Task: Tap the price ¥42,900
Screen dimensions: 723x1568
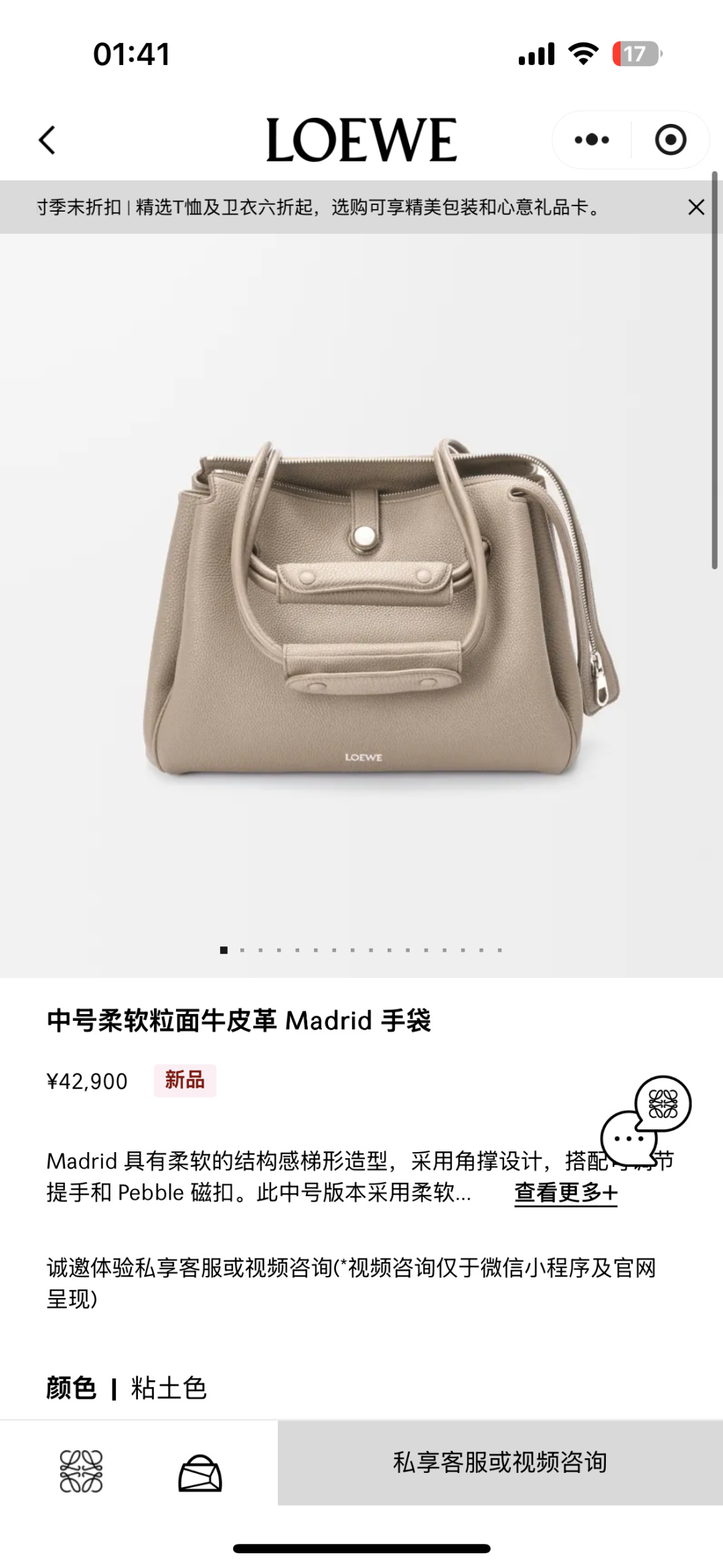Action: 88,1080
